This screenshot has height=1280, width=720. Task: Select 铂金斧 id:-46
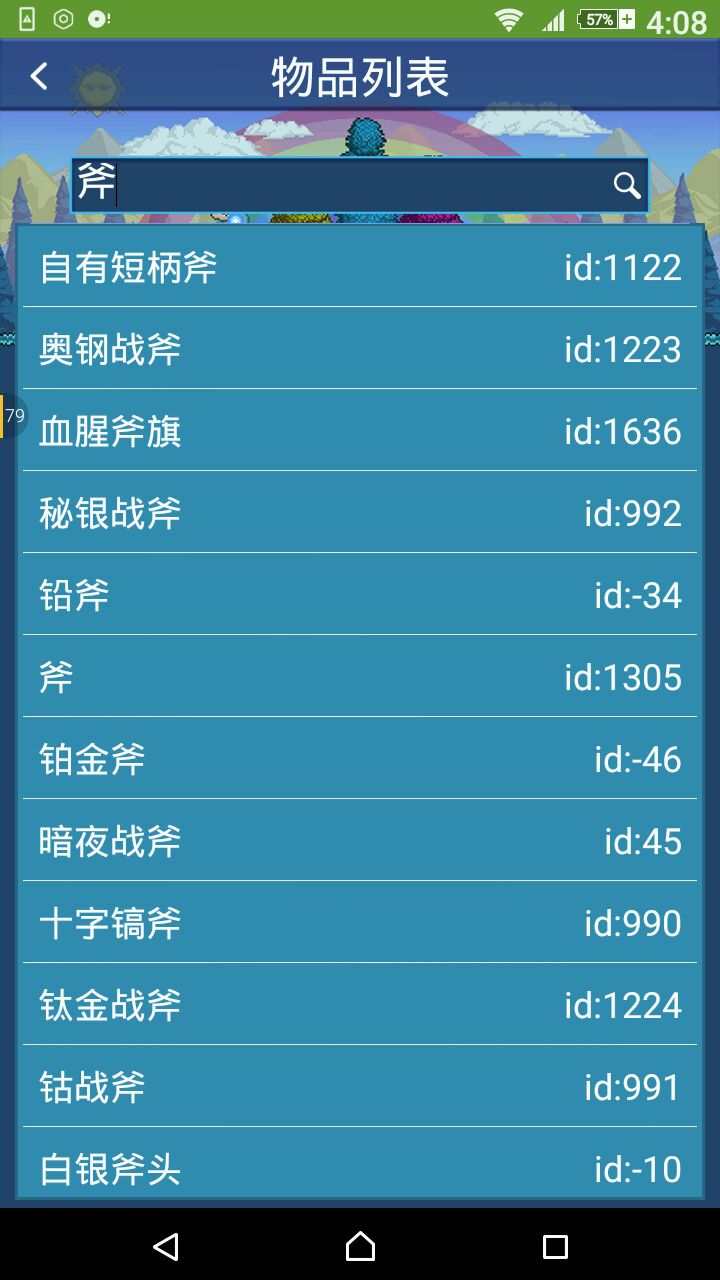coord(360,759)
